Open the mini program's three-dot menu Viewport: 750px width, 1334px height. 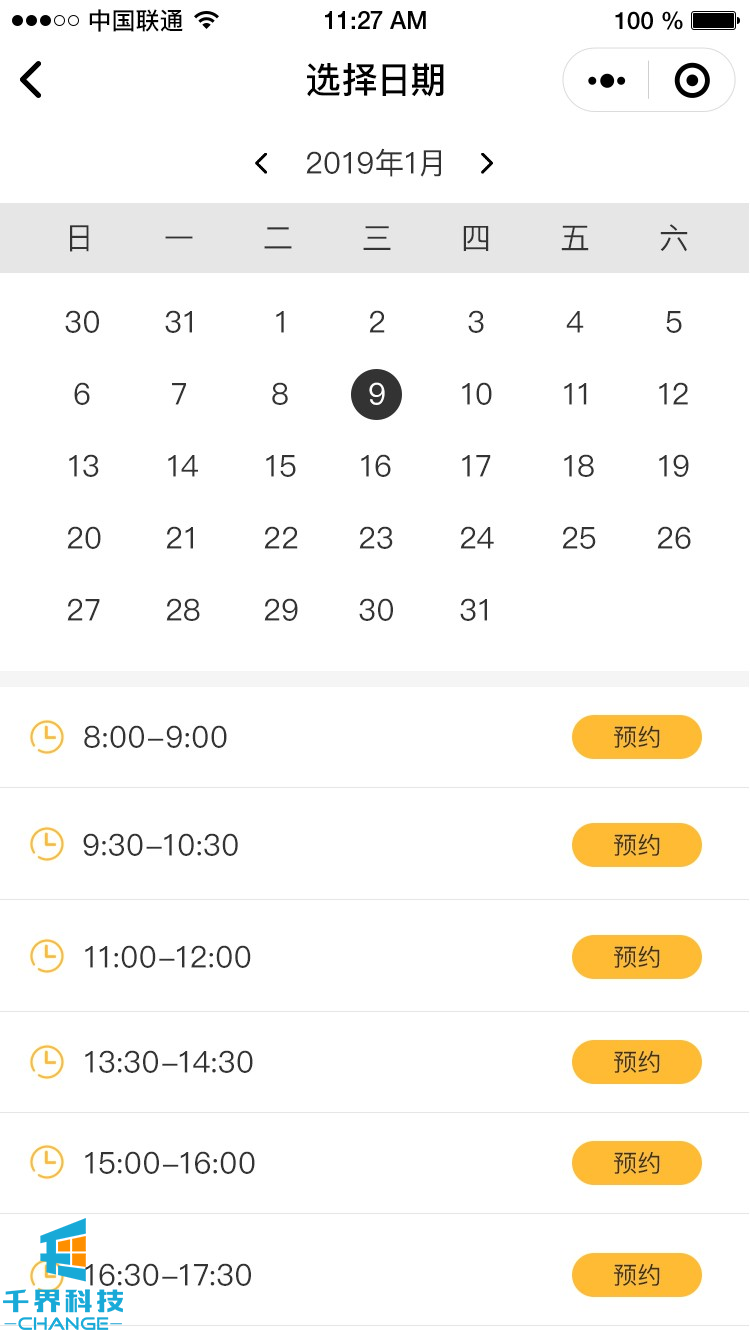pos(606,80)
